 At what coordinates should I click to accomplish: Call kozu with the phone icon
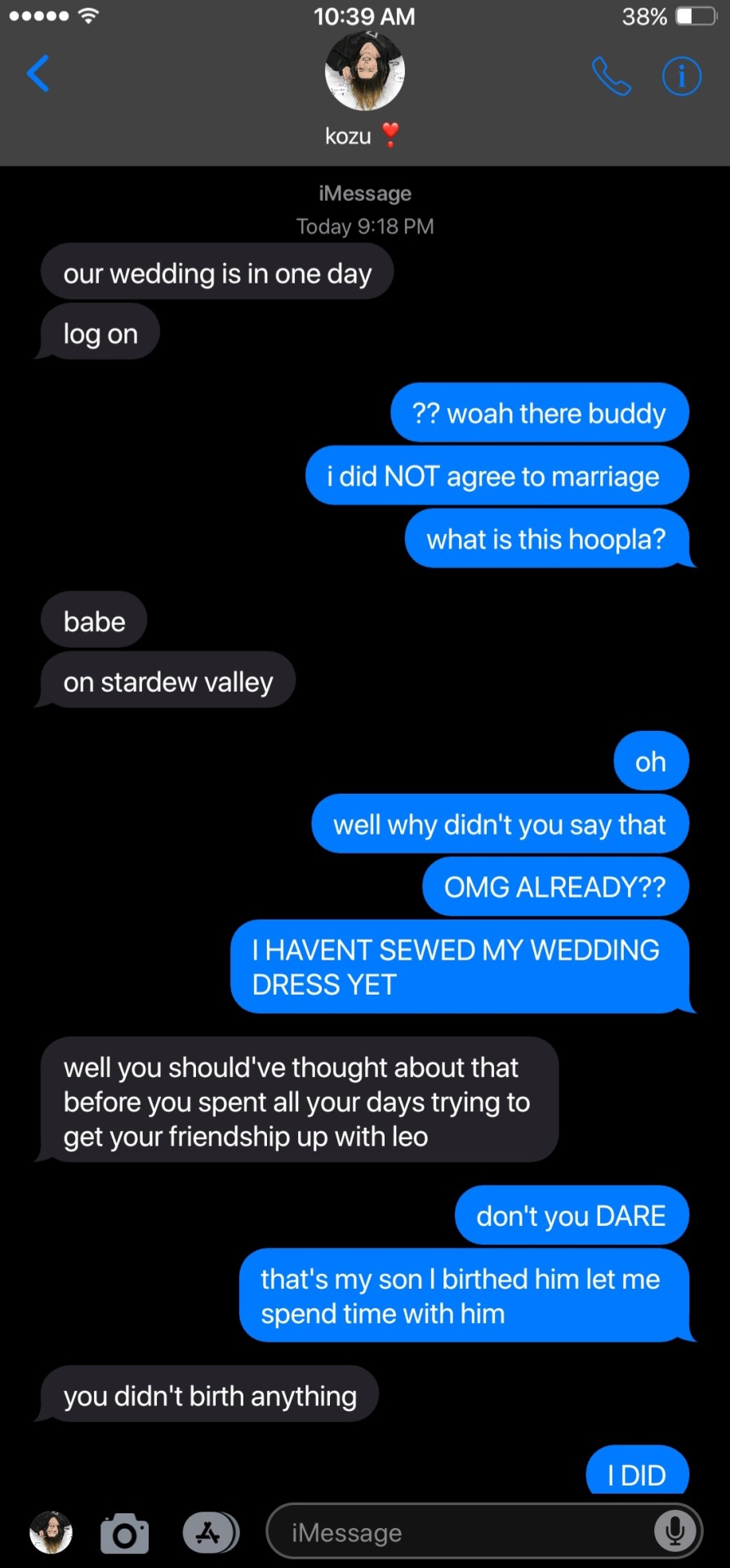tap(611, 77)
